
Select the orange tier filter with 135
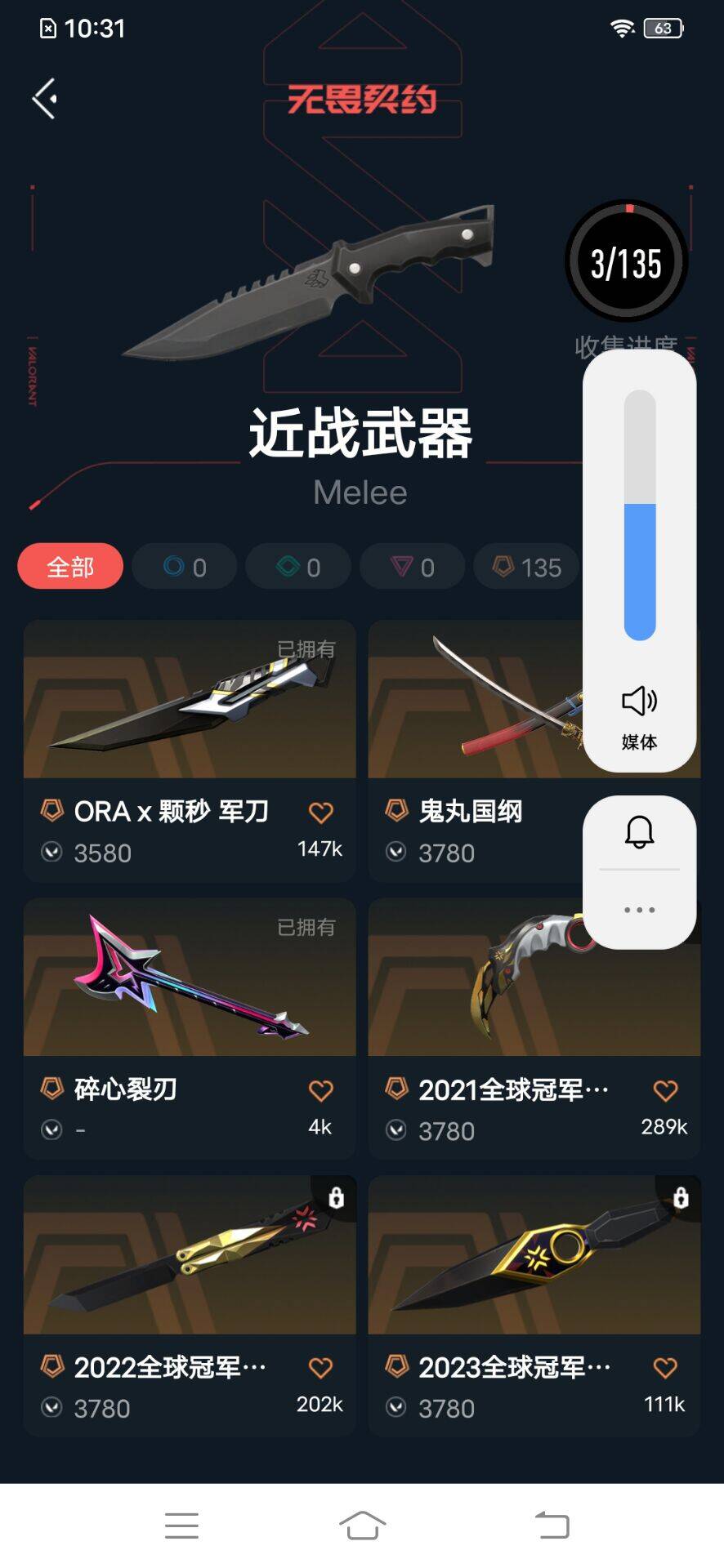coord(526,567)
